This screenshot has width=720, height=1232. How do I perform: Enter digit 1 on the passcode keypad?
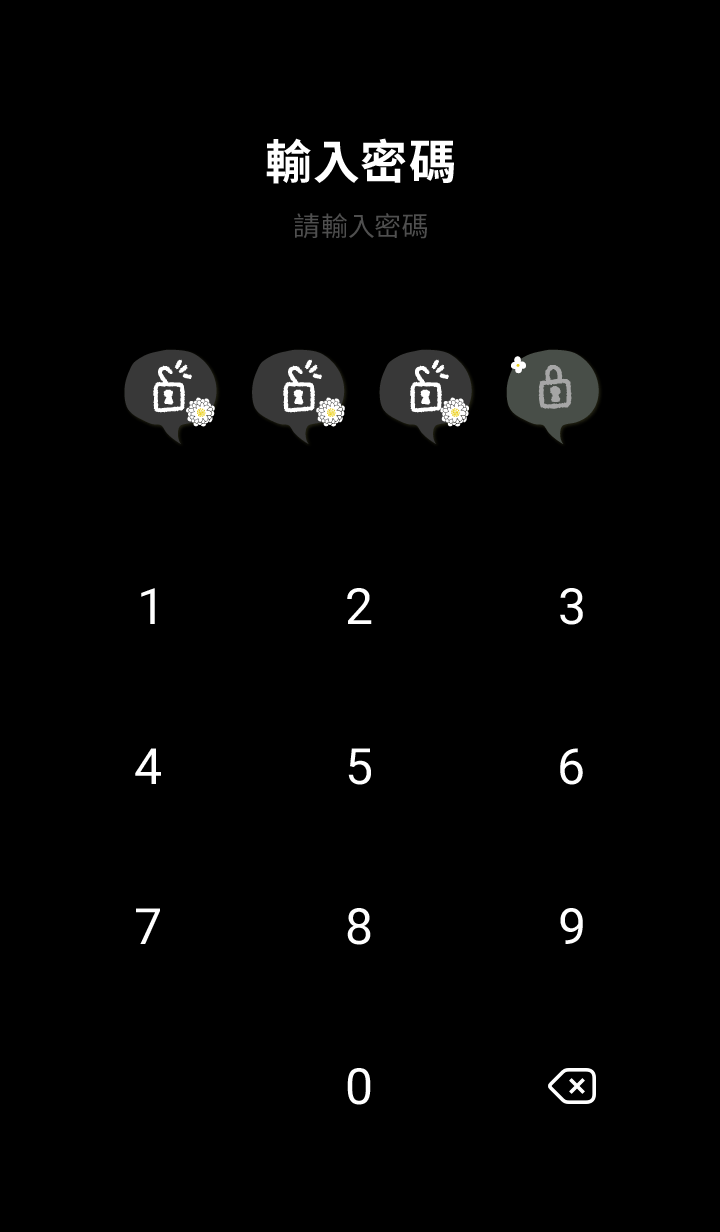[149, 607]
